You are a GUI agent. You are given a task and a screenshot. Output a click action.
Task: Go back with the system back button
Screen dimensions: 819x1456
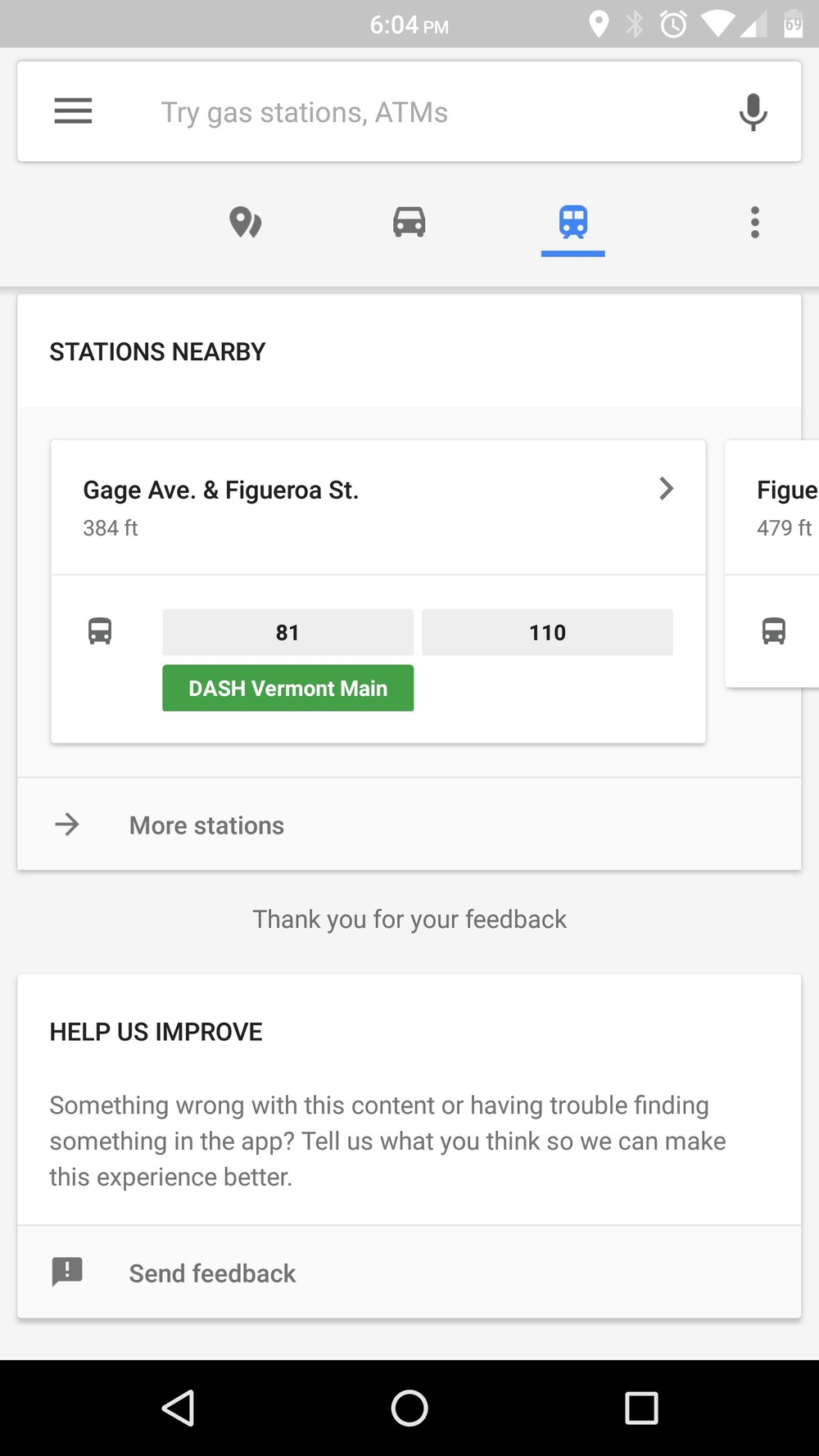pos(178,1409)
